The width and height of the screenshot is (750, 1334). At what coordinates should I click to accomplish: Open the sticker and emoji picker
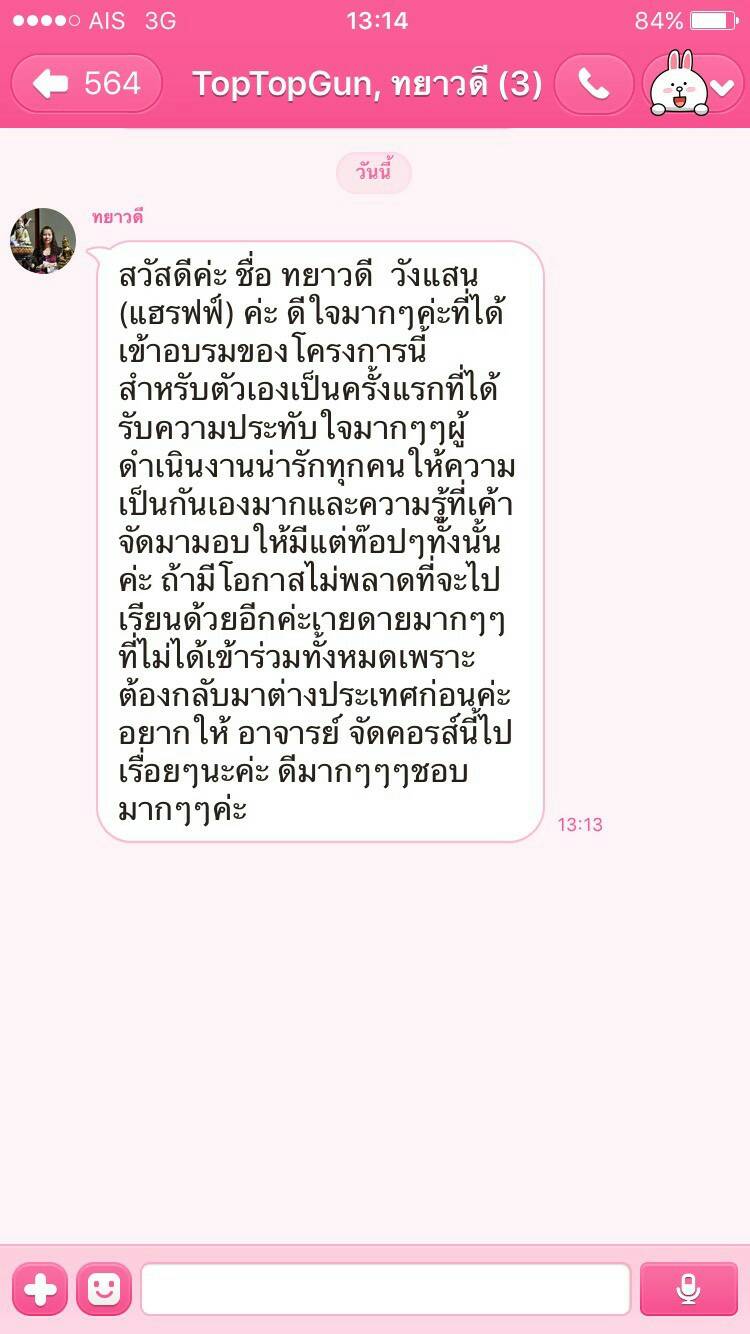pyautogui.click(x=104, y=1289)
